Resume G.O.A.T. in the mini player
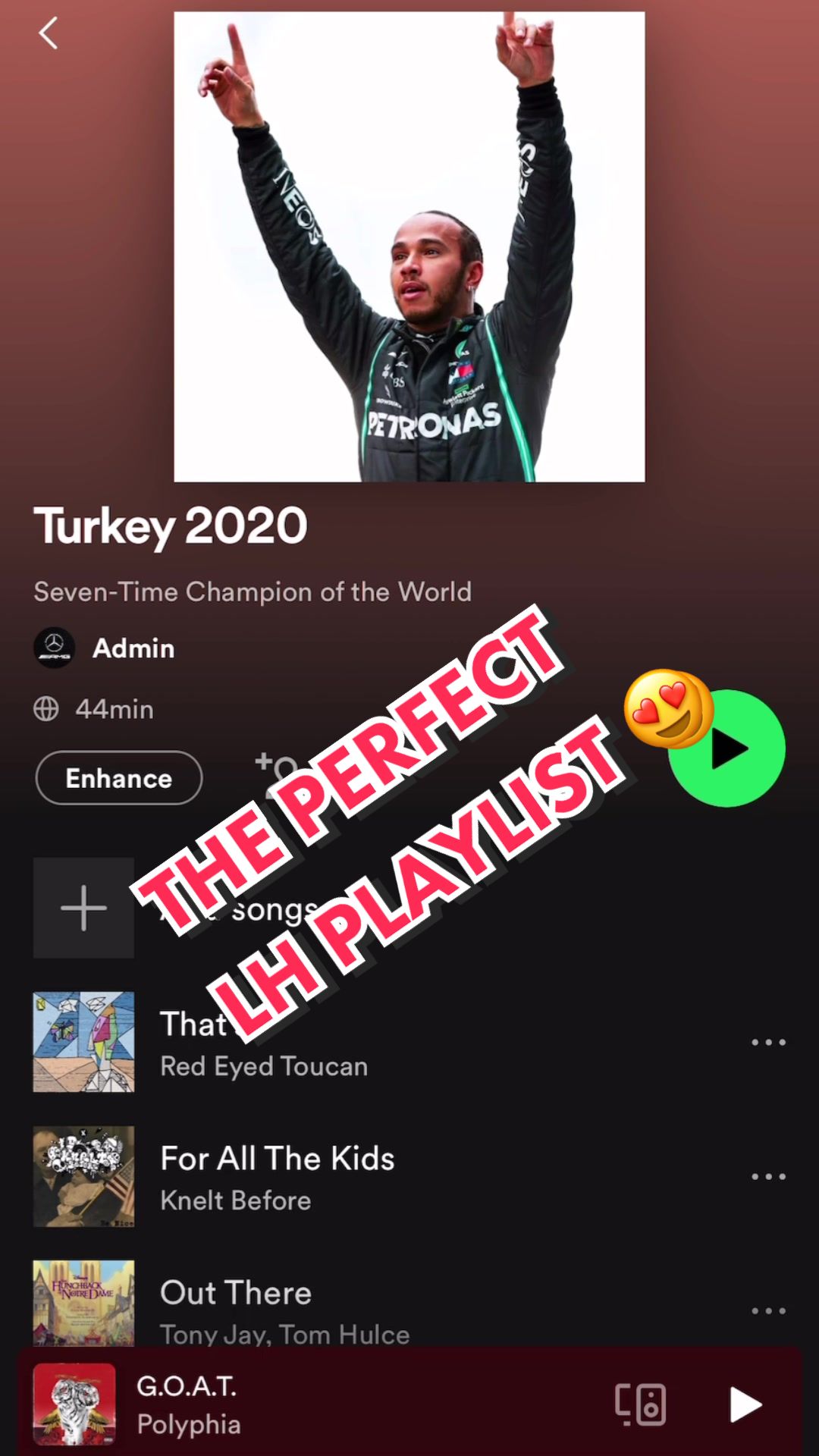The width and height of the screenshot is (819, 1456). click(x=745, y=1404)
